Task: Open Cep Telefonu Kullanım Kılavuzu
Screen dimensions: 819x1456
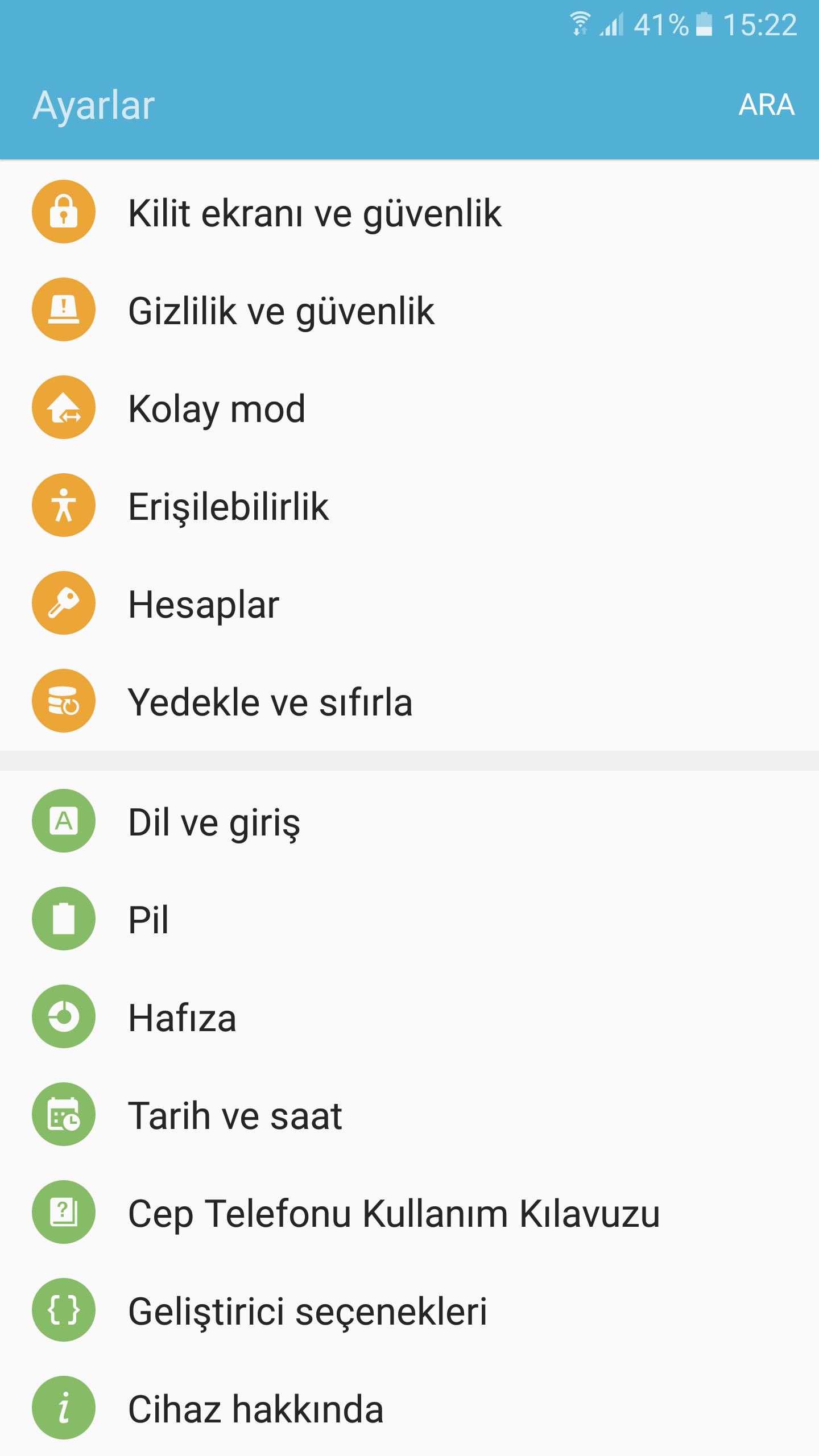Action: pos(394,1213)
